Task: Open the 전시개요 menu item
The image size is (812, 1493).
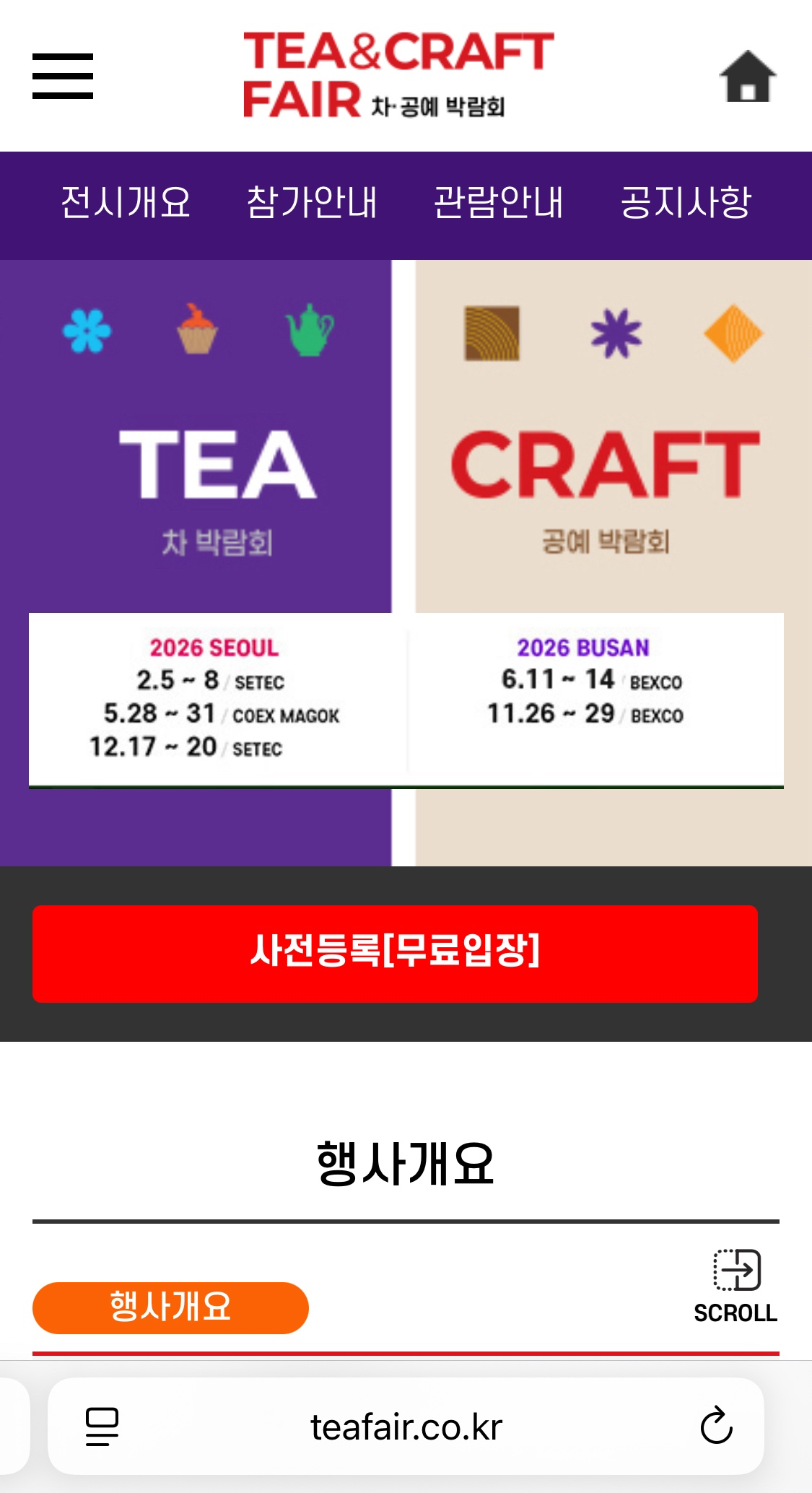Action: coord(126,202)
